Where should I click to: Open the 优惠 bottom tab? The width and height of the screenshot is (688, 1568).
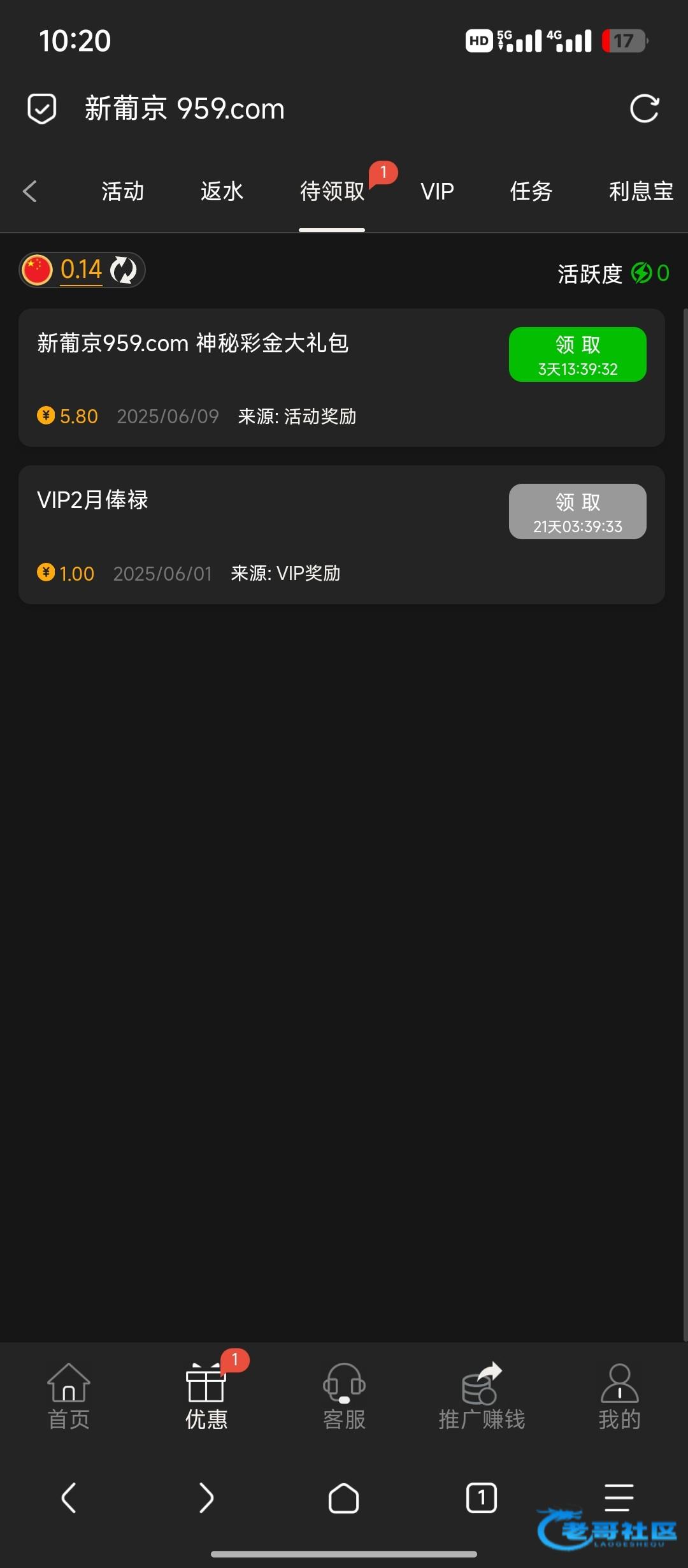pyautogui.click(x=206, y=1396)
